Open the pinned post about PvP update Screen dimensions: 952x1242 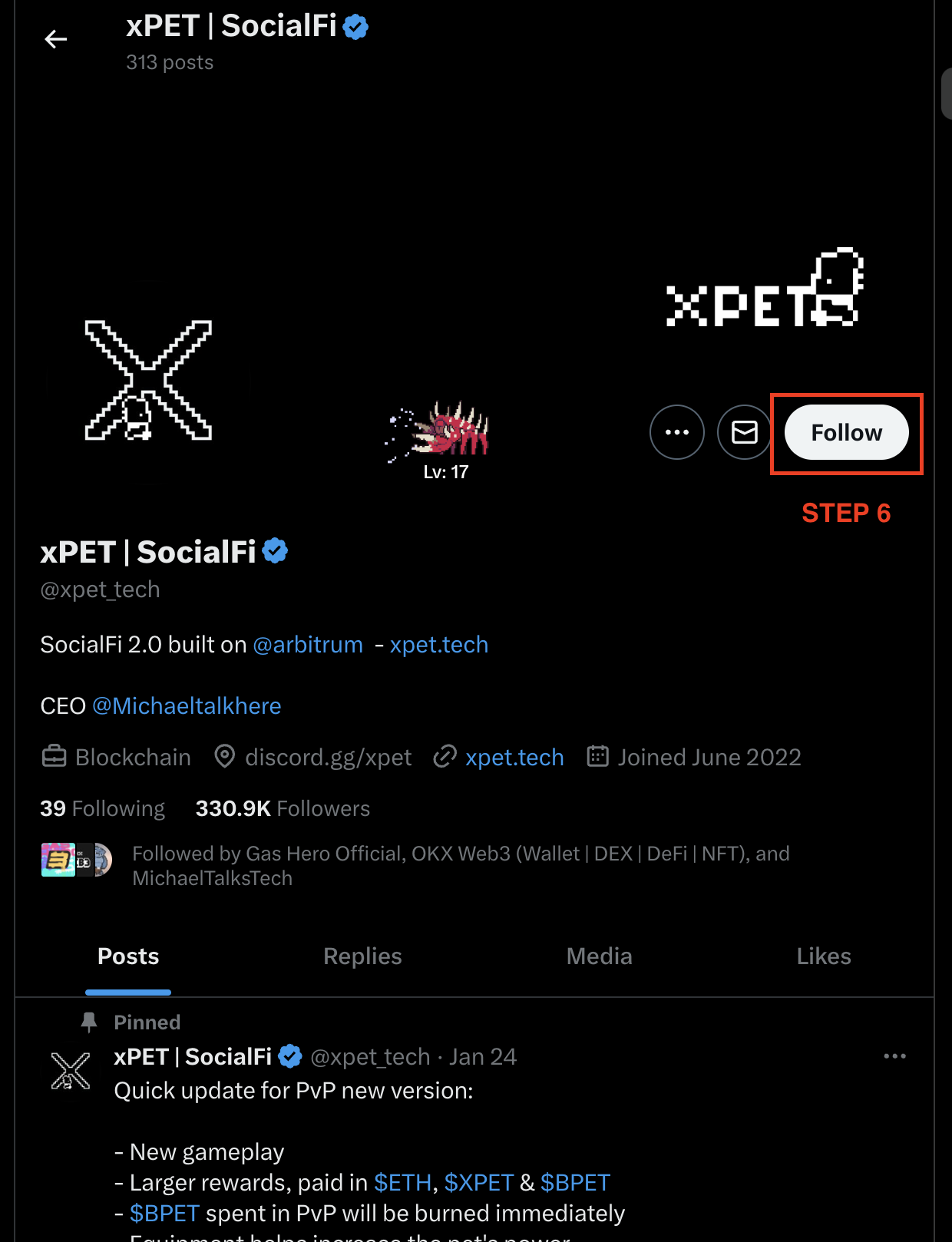click(461, 1121)
